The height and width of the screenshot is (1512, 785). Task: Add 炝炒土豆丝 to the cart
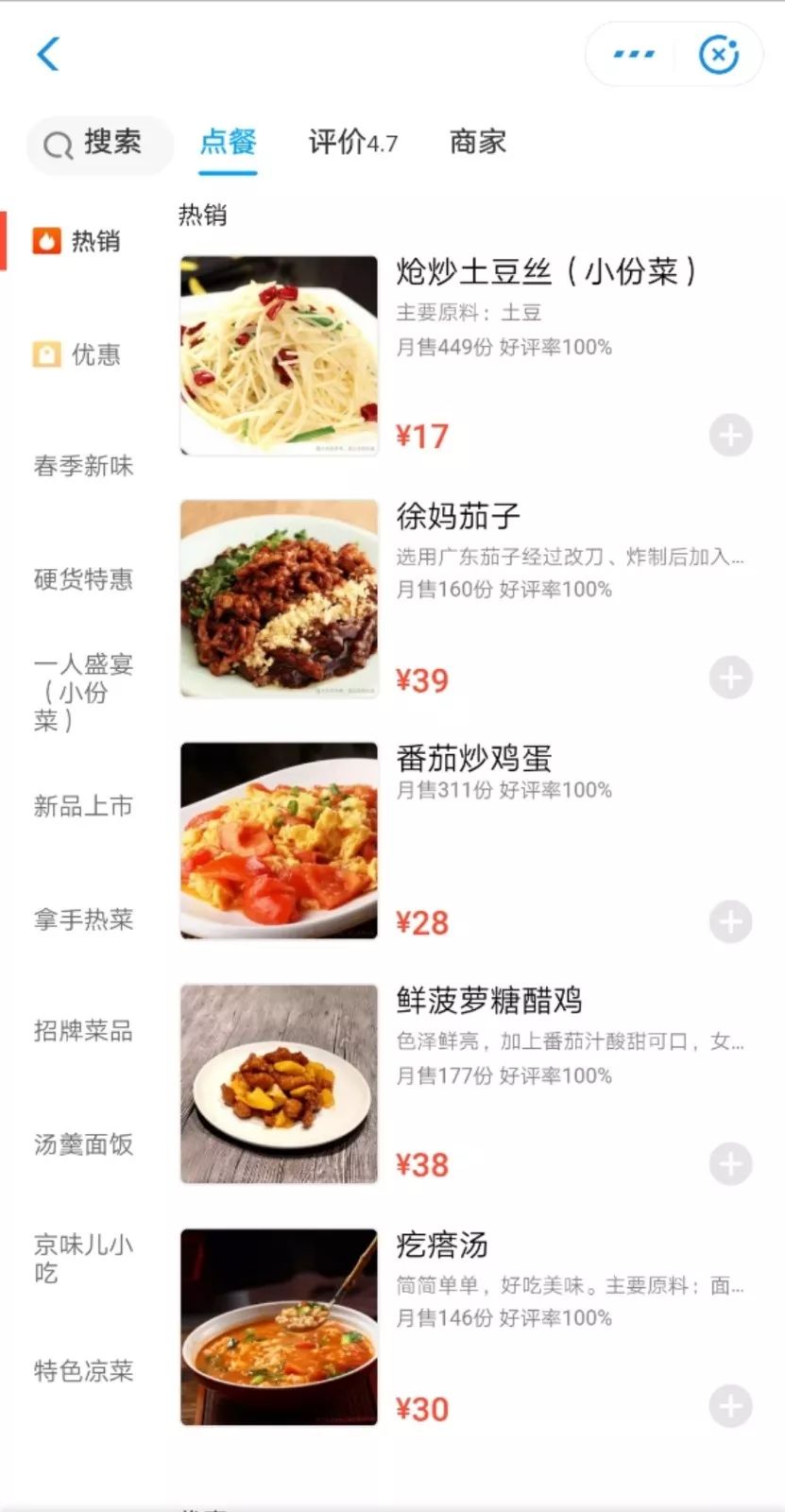(x=730, y=436)
